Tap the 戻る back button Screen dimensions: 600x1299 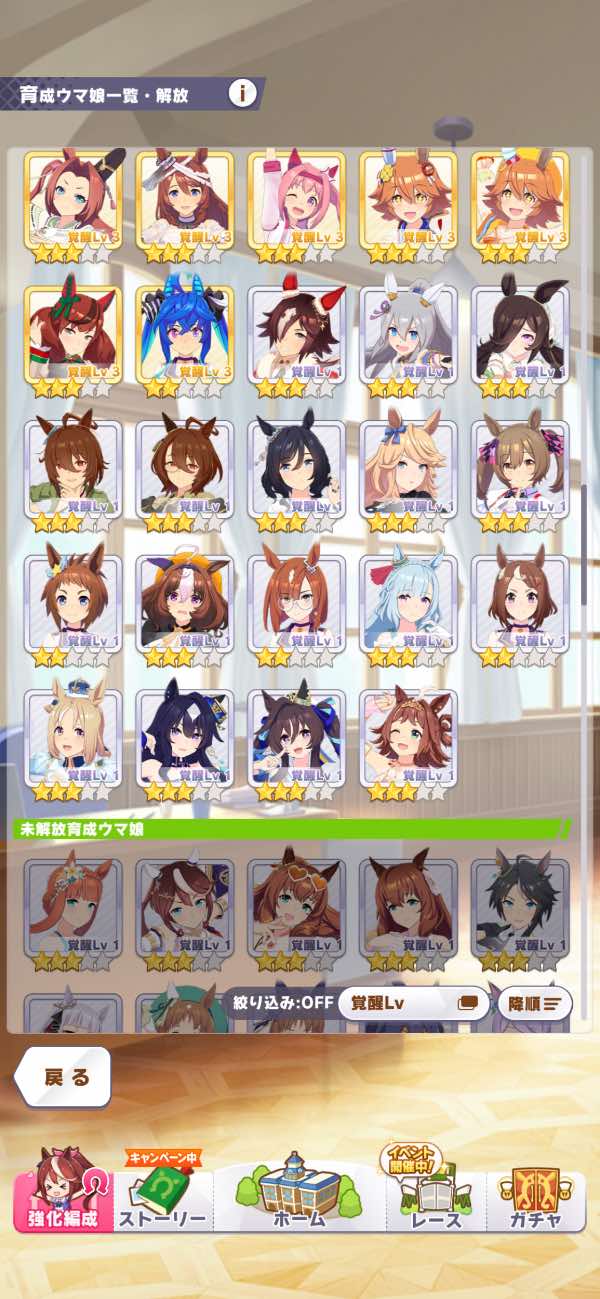pyautogui.click(x=64, y=1076)
